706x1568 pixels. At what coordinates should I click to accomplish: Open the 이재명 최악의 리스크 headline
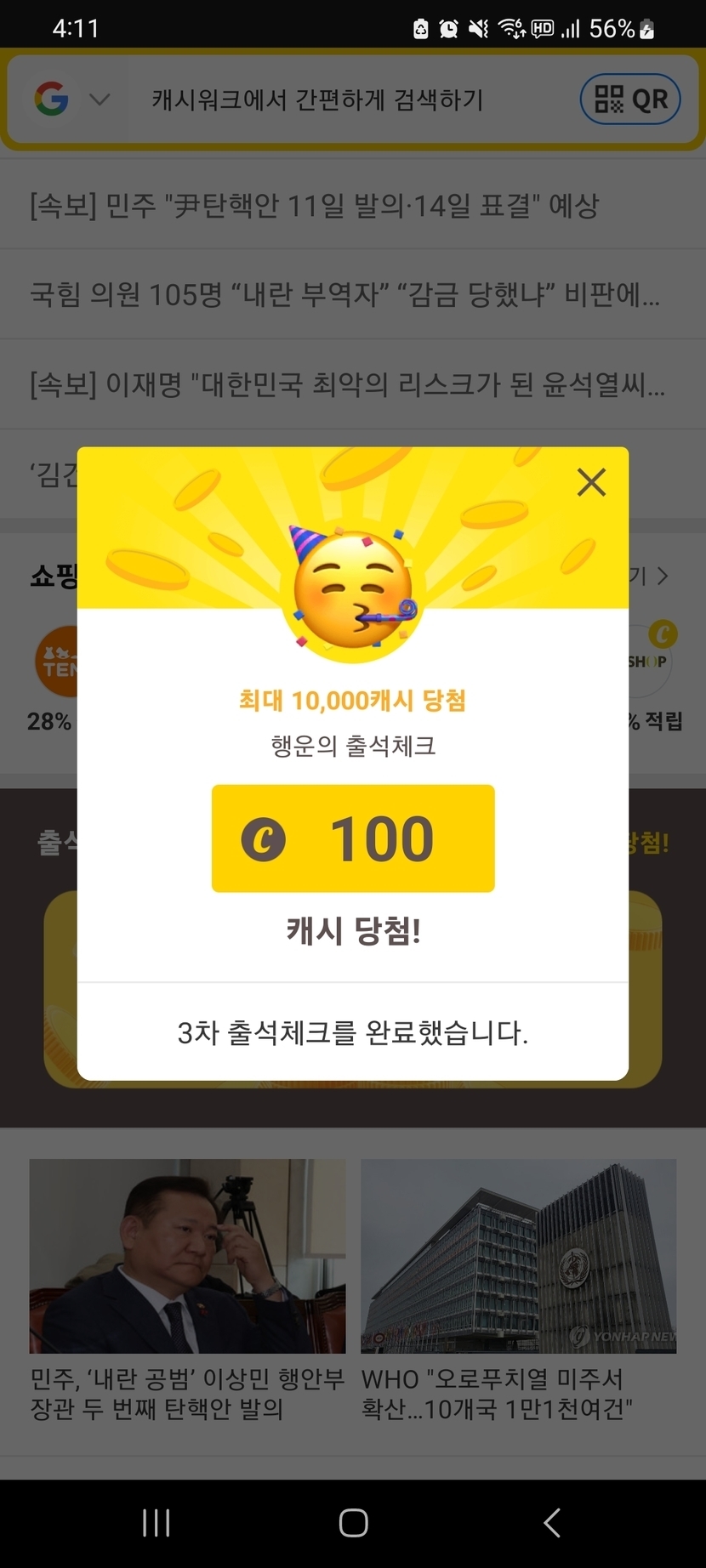coord(347,384)
